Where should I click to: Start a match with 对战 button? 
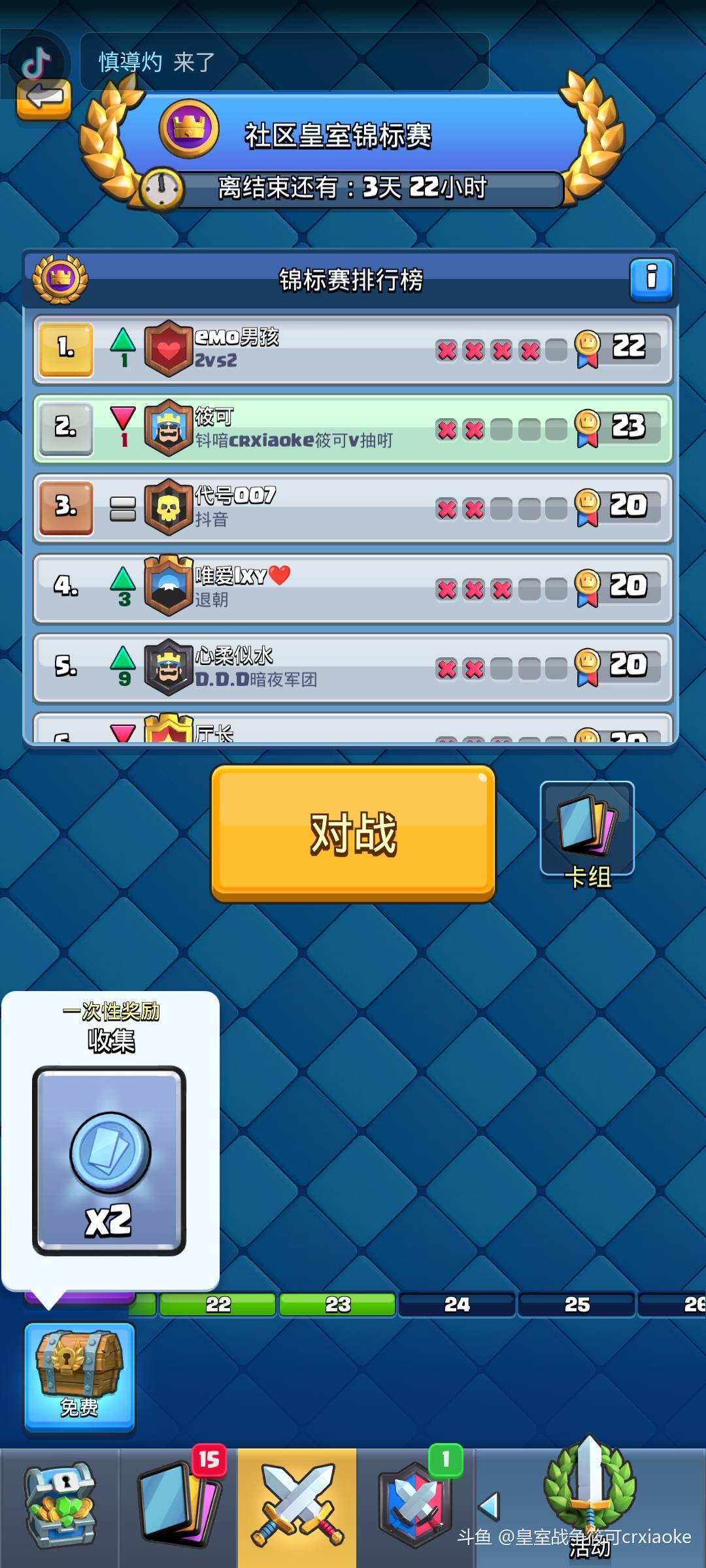[x=353, y=834]
